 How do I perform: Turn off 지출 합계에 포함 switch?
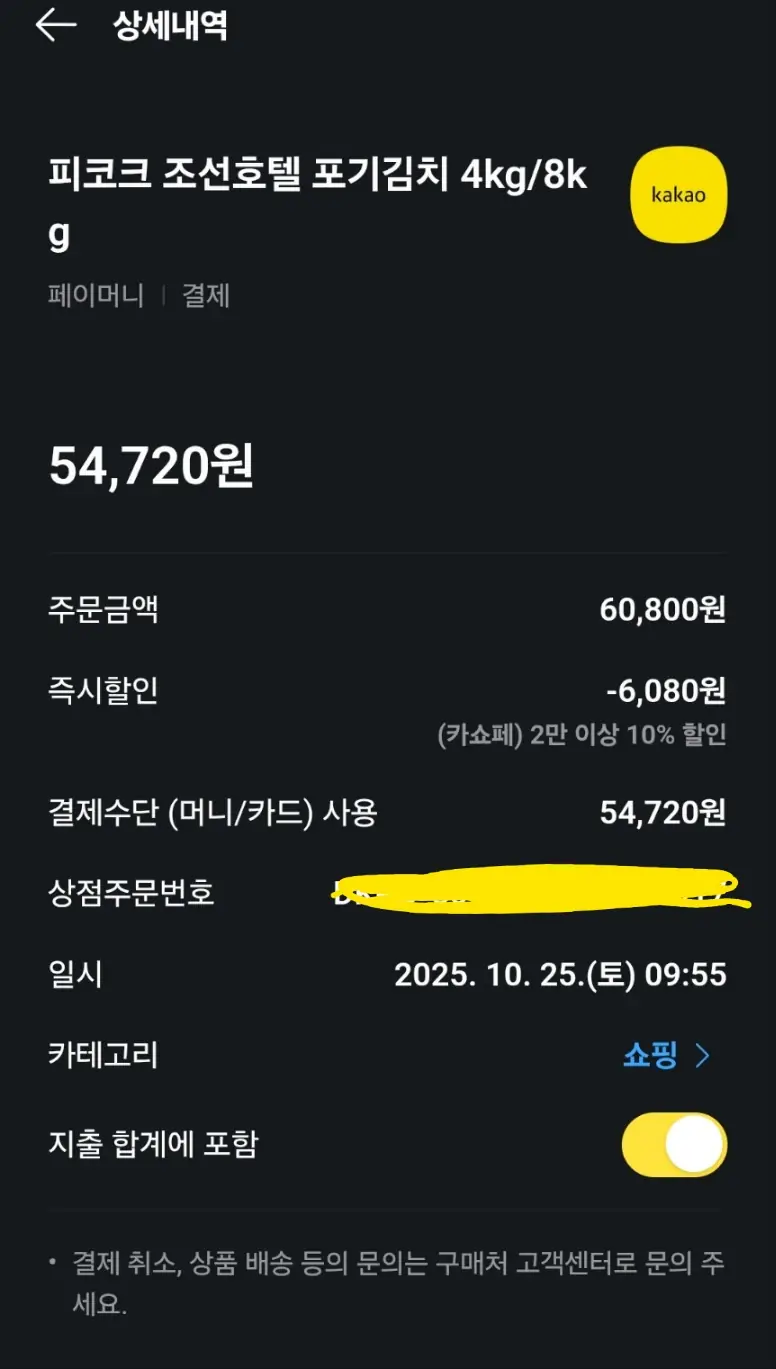pyautogui.click(x=674, y=1144)
